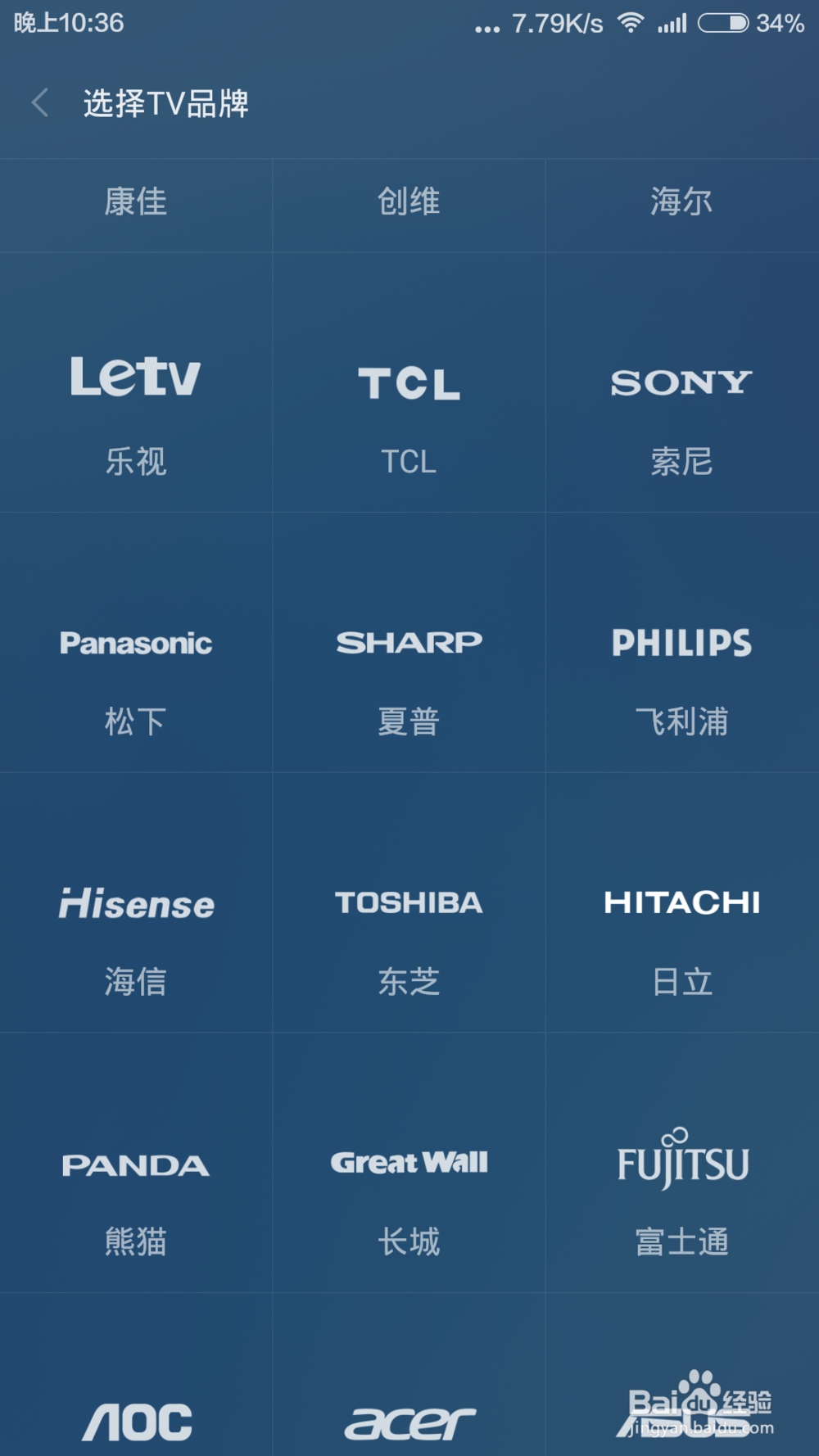The image size is (819, 1456).
Task: Select the 创维 (Skyworth) brand entry
Action: point(409,203)
